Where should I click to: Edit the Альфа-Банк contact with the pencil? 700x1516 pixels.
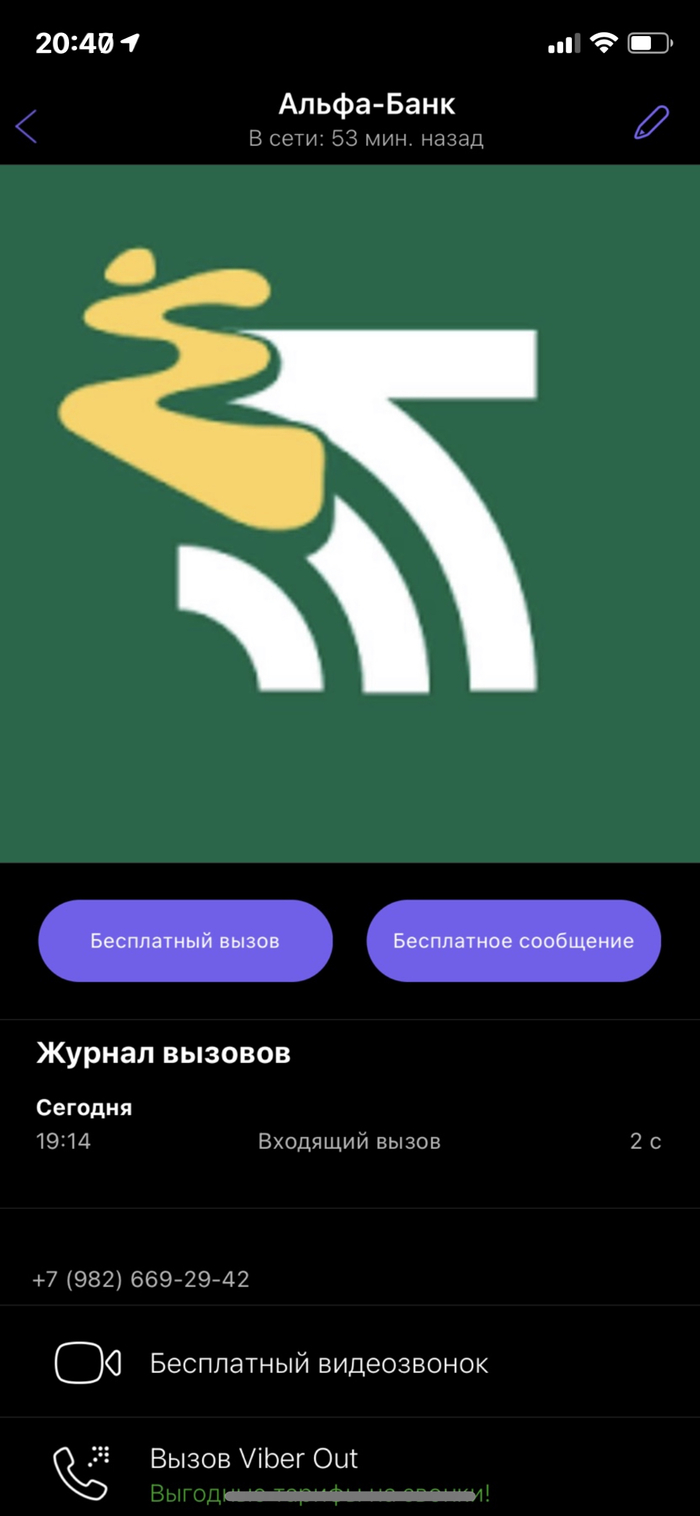click(x=650, y=124)
